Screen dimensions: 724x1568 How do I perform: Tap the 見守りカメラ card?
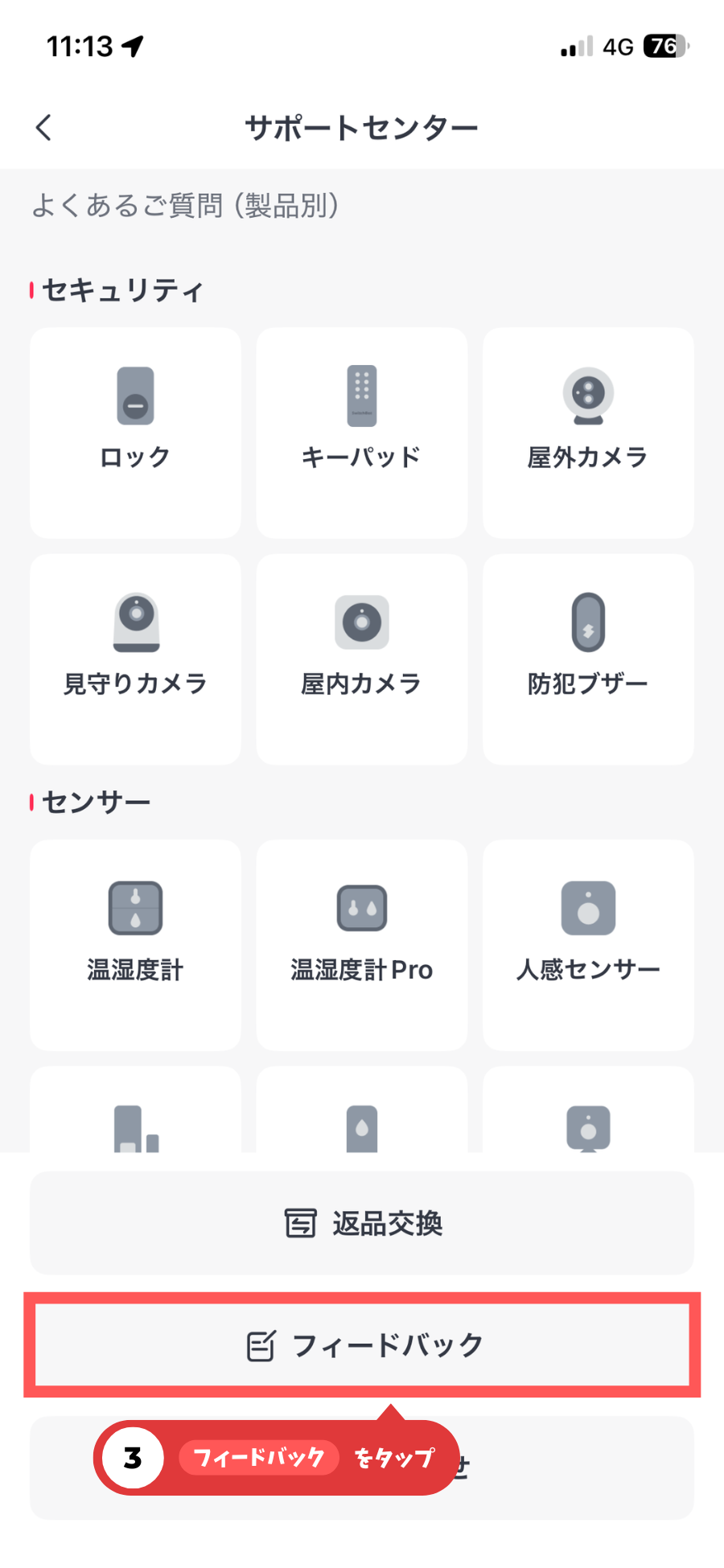click(135, 659)
